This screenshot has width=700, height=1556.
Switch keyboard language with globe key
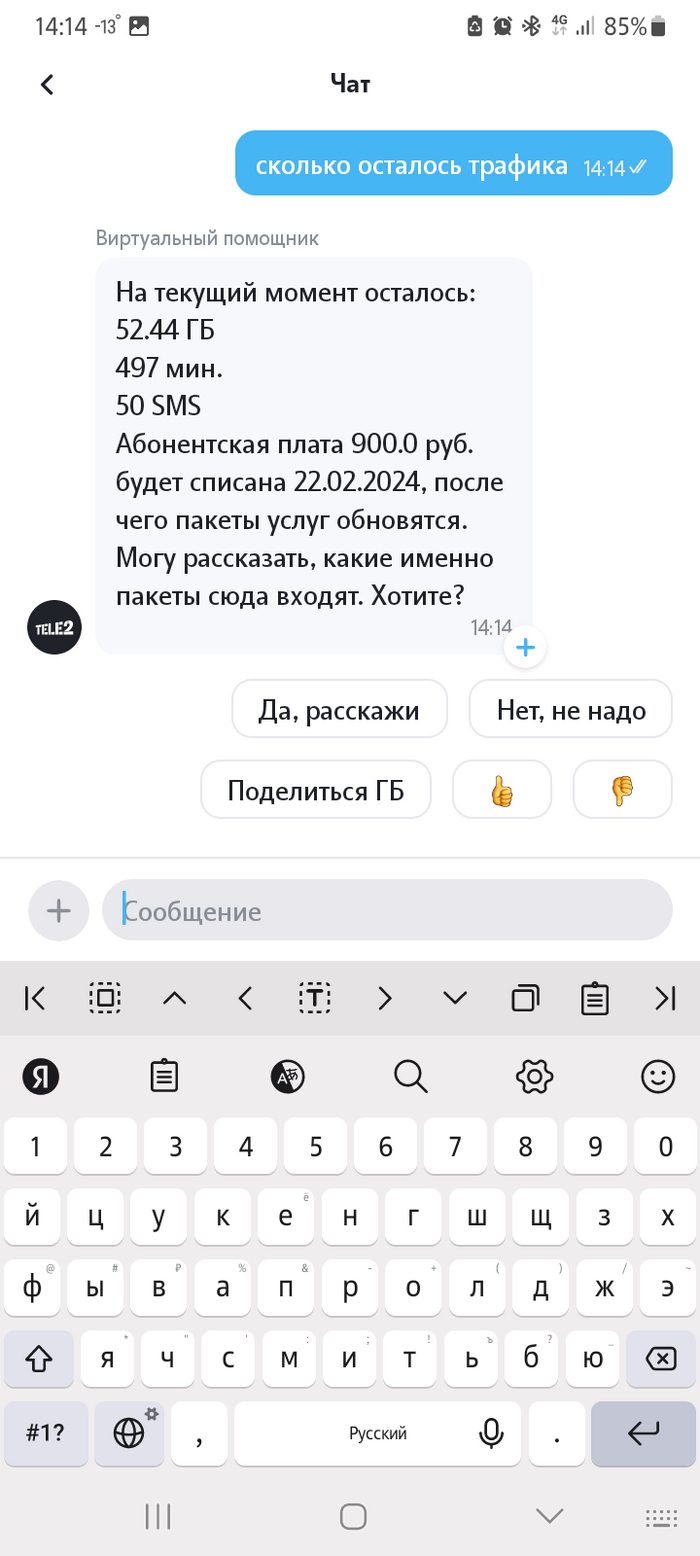click(x=129, y=1433)
